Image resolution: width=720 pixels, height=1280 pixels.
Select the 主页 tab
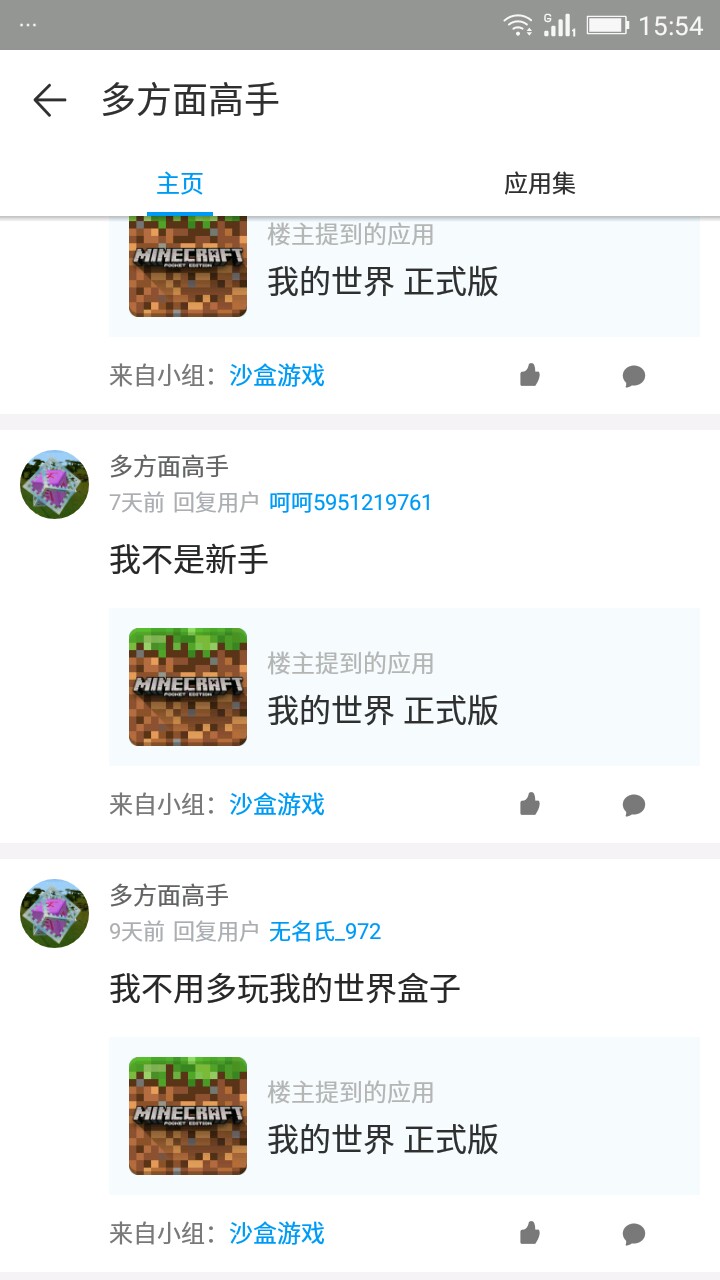click(180, 184)
